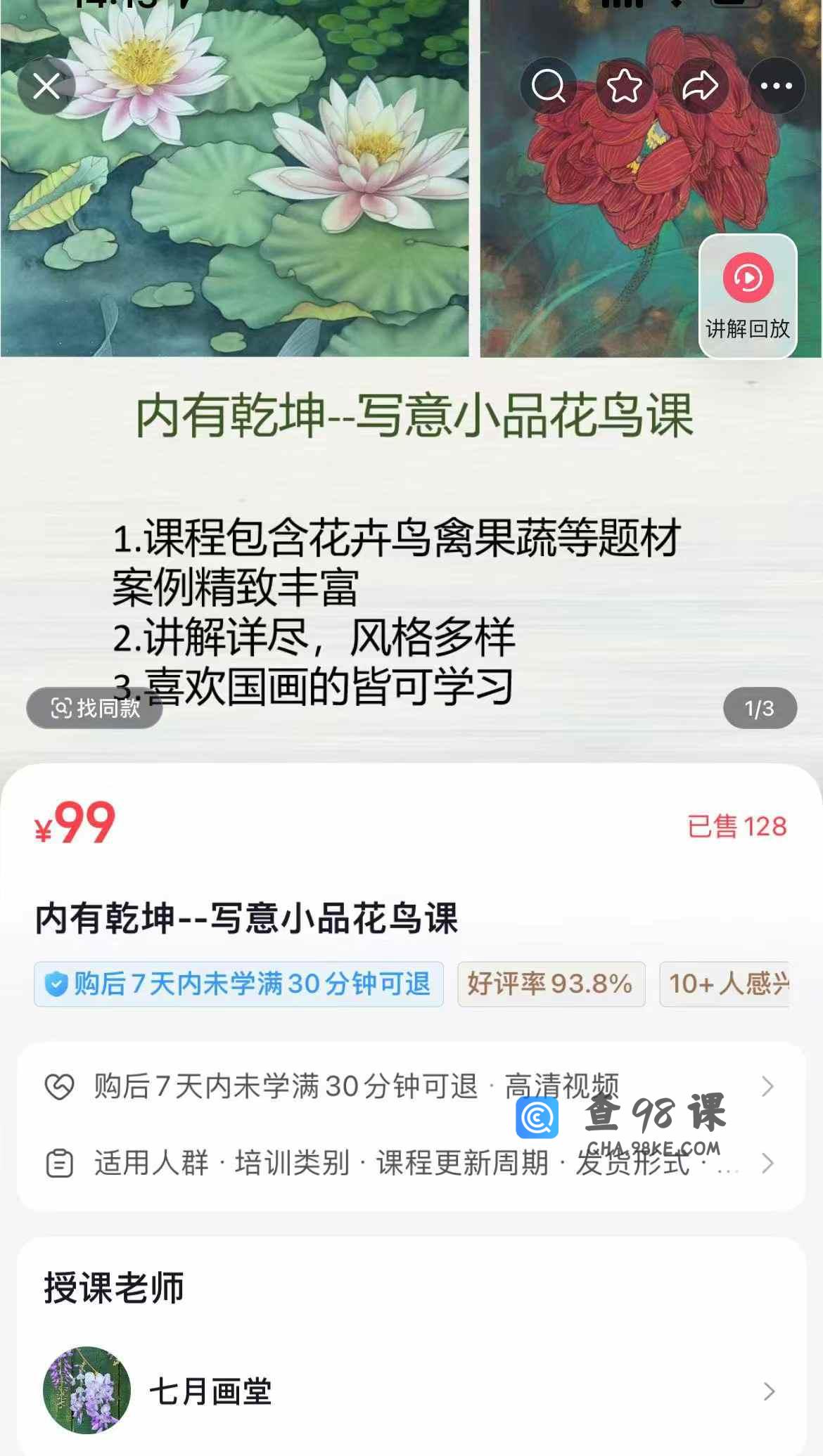Tap the blue 7-day refund policy chip

[x=238, y=984]
